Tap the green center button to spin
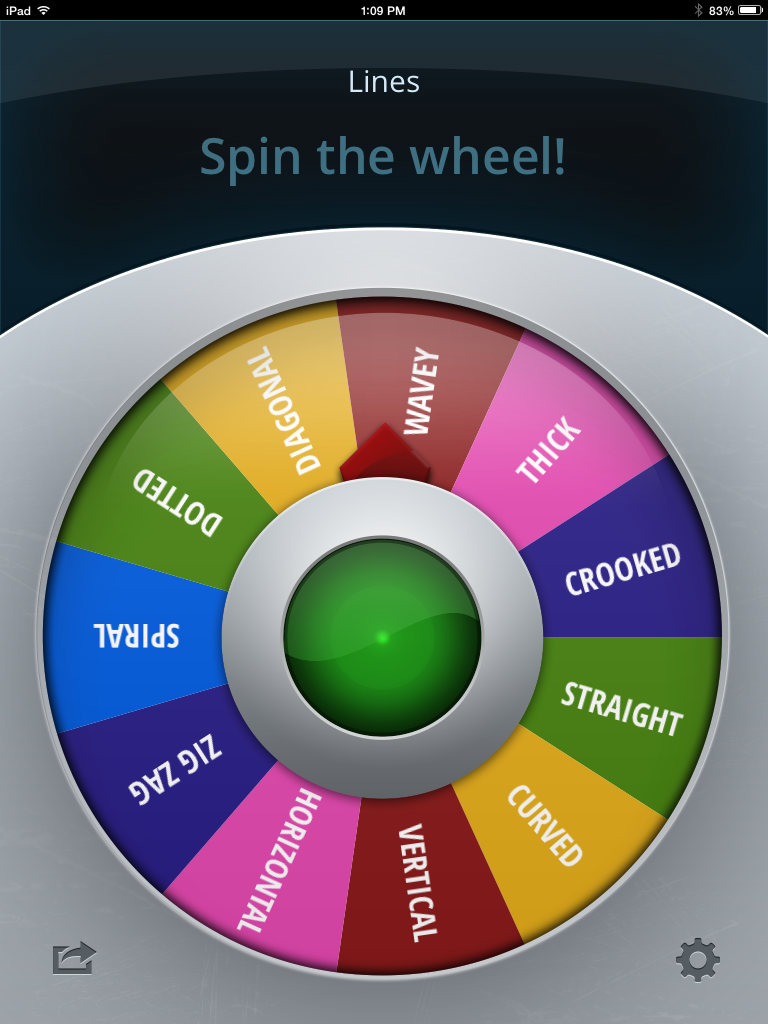The height and width of the screenshot is (1024, 768). pos(382,637)
